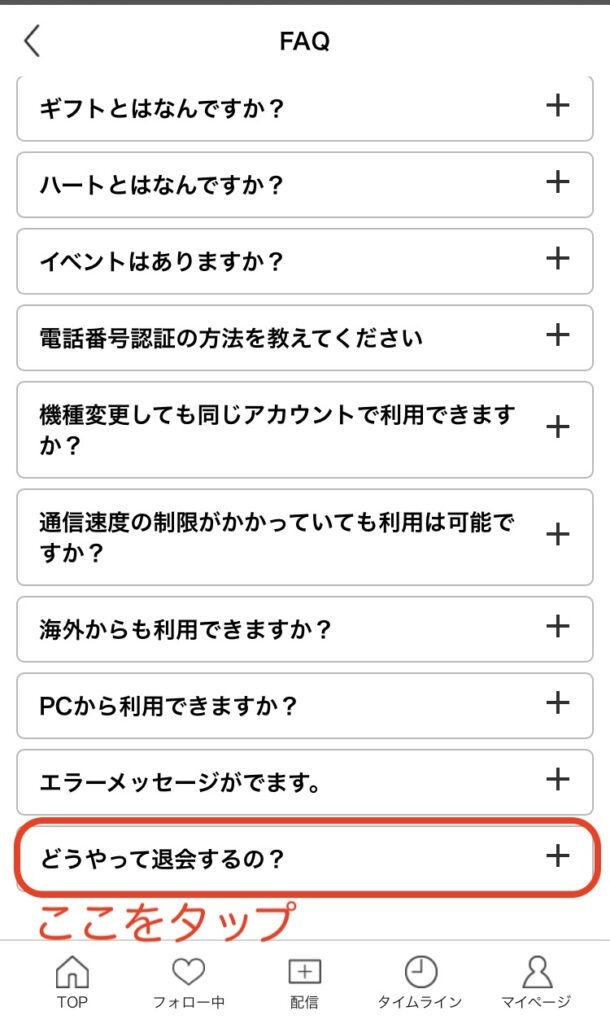Open the イベントはありますか? answer

(305, 261)
